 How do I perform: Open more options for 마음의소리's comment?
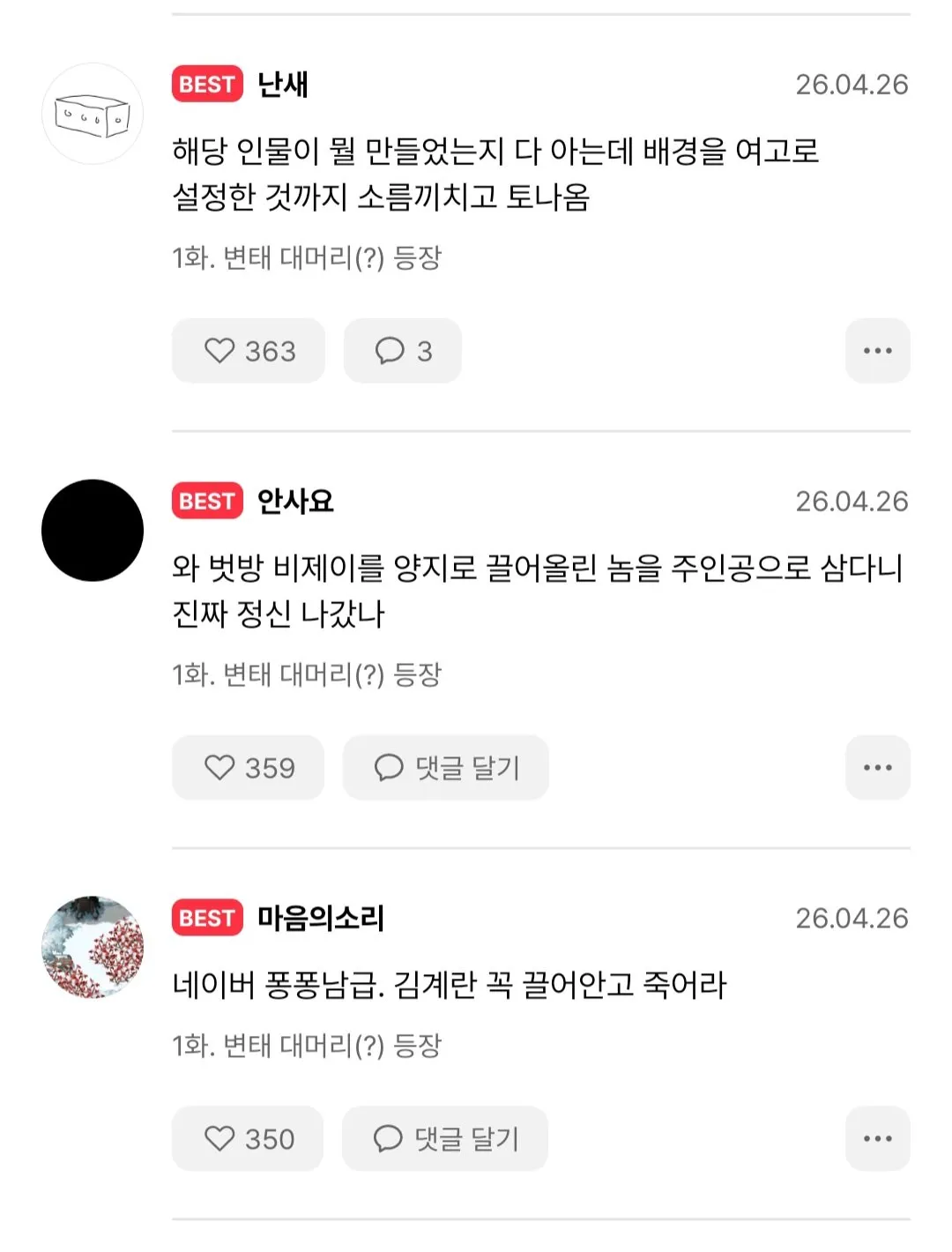pos(877,1138)
